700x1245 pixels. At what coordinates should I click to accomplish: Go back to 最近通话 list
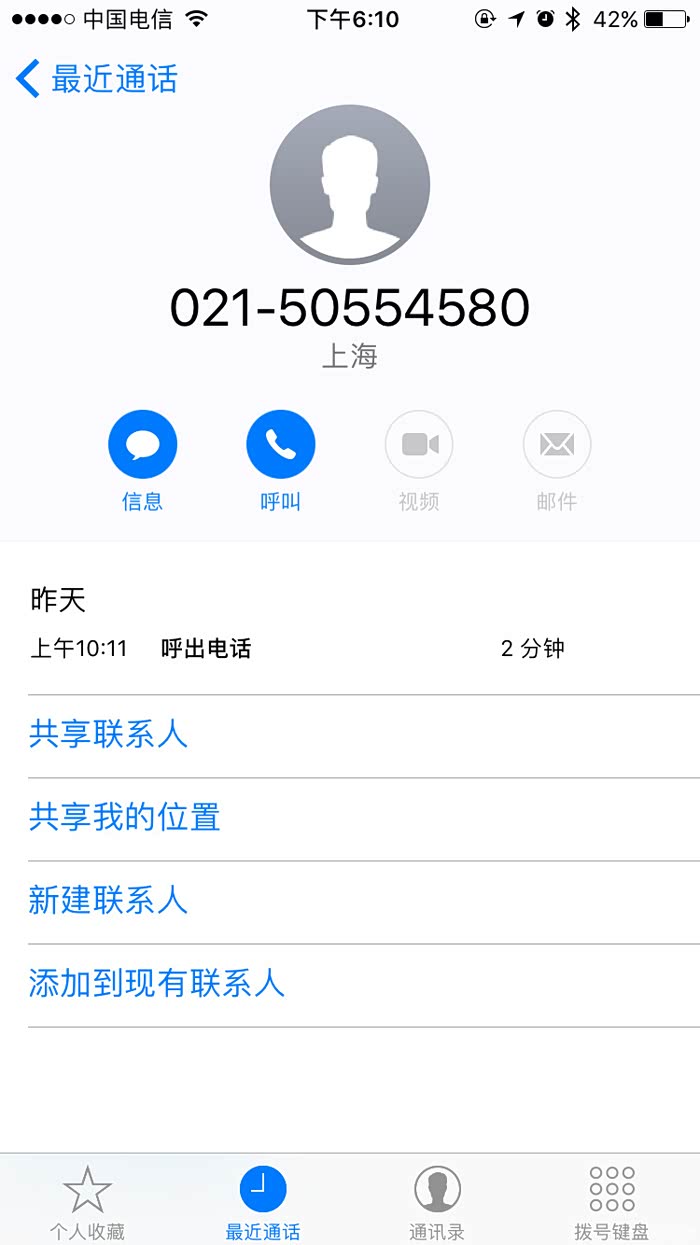pos(96,78)
